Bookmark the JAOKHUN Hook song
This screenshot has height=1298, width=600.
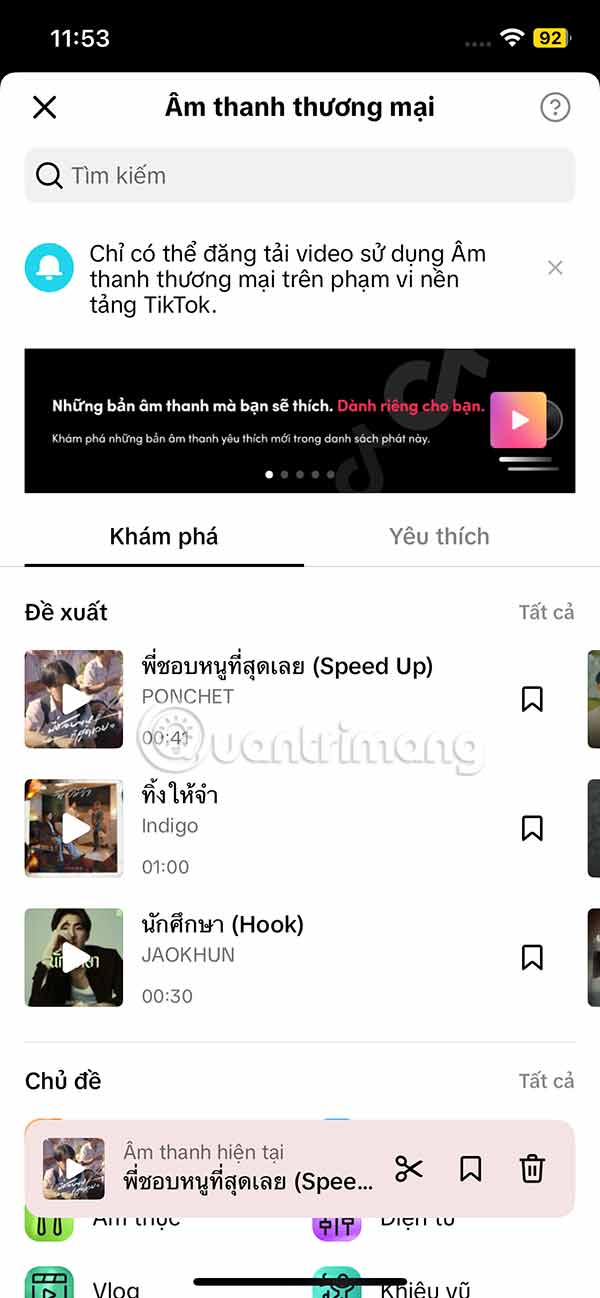532,957
